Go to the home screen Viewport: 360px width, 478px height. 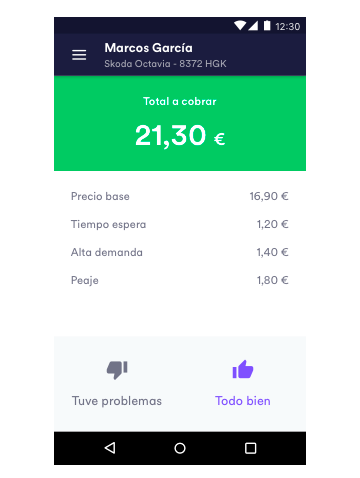point(180,448)
